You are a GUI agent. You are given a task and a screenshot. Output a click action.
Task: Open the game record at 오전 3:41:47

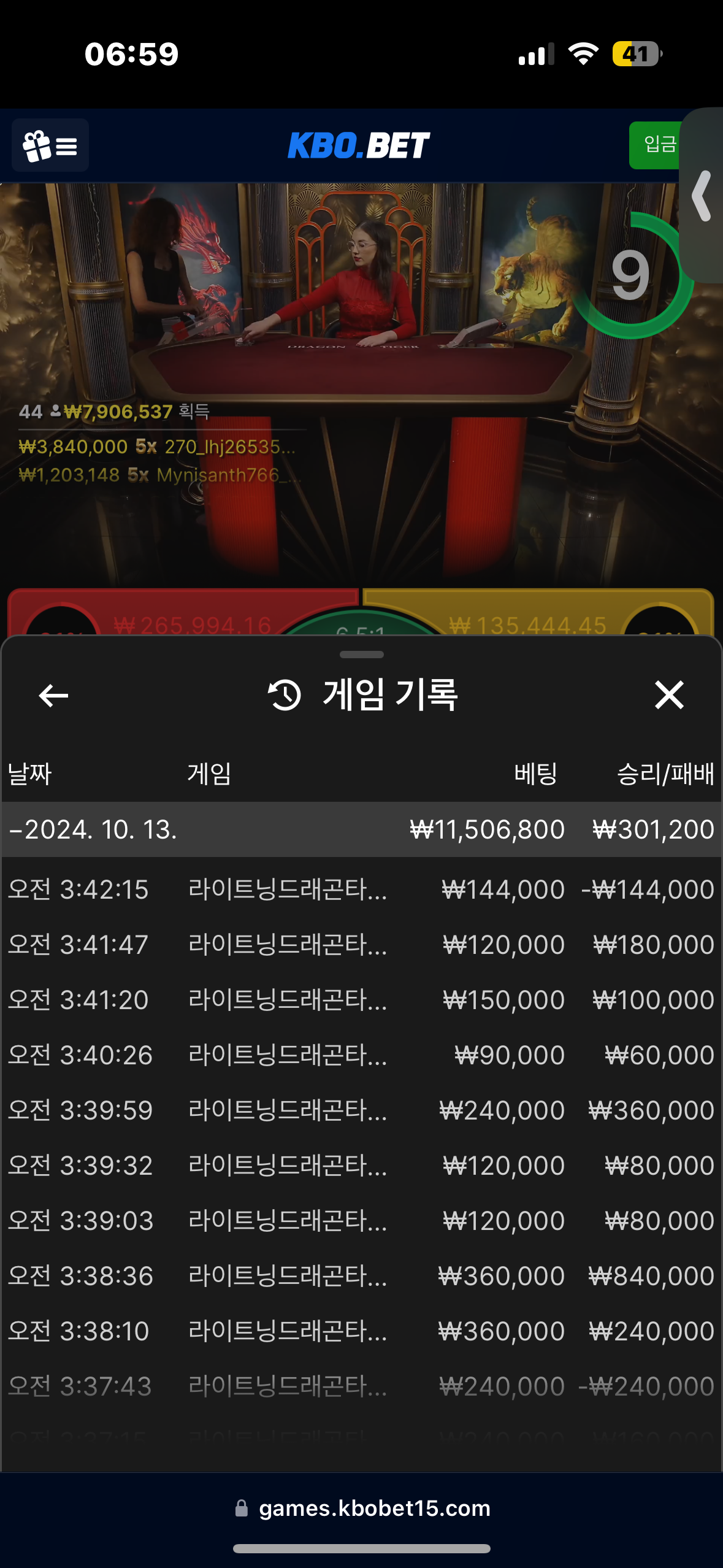coord(361,945)
